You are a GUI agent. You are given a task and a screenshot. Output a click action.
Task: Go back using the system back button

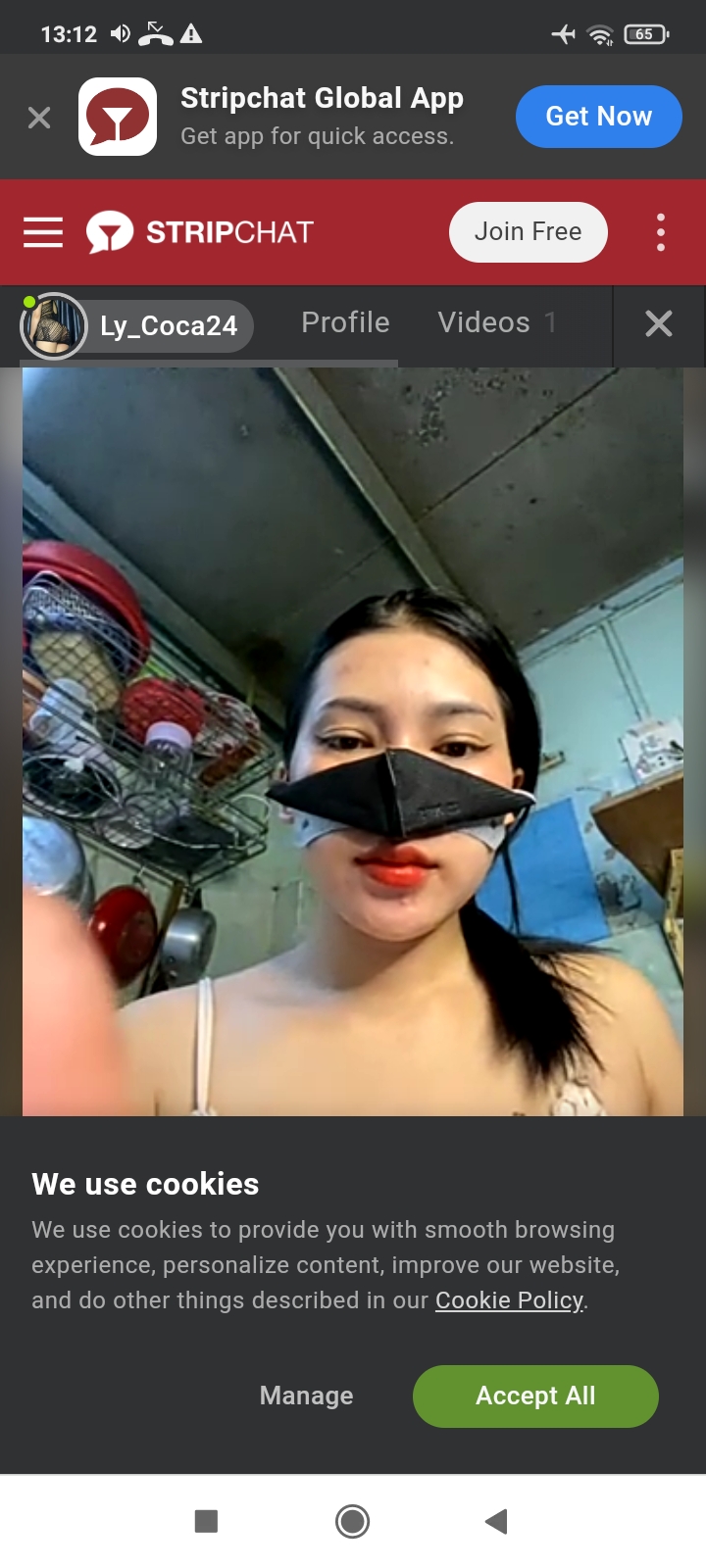(497, 1521)
